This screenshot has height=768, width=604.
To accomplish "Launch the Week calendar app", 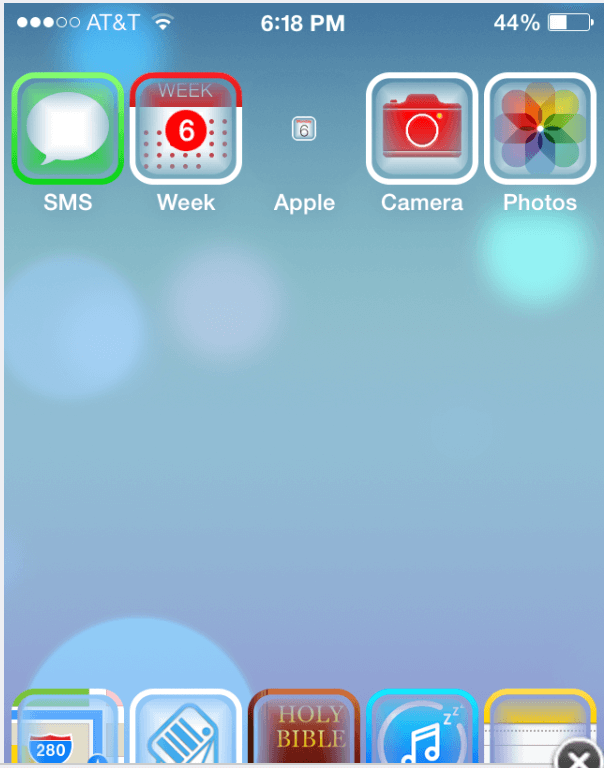I will tap(186, 129).
